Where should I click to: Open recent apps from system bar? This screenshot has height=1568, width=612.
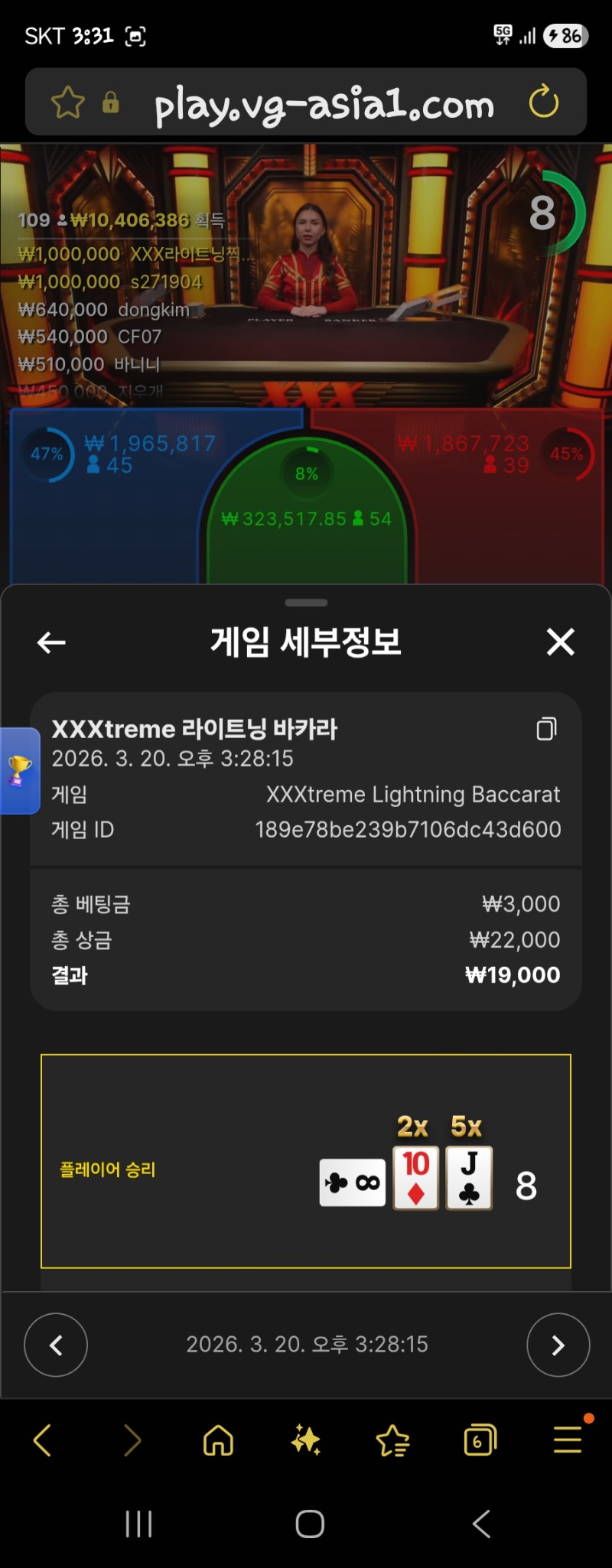point(138,1524)
